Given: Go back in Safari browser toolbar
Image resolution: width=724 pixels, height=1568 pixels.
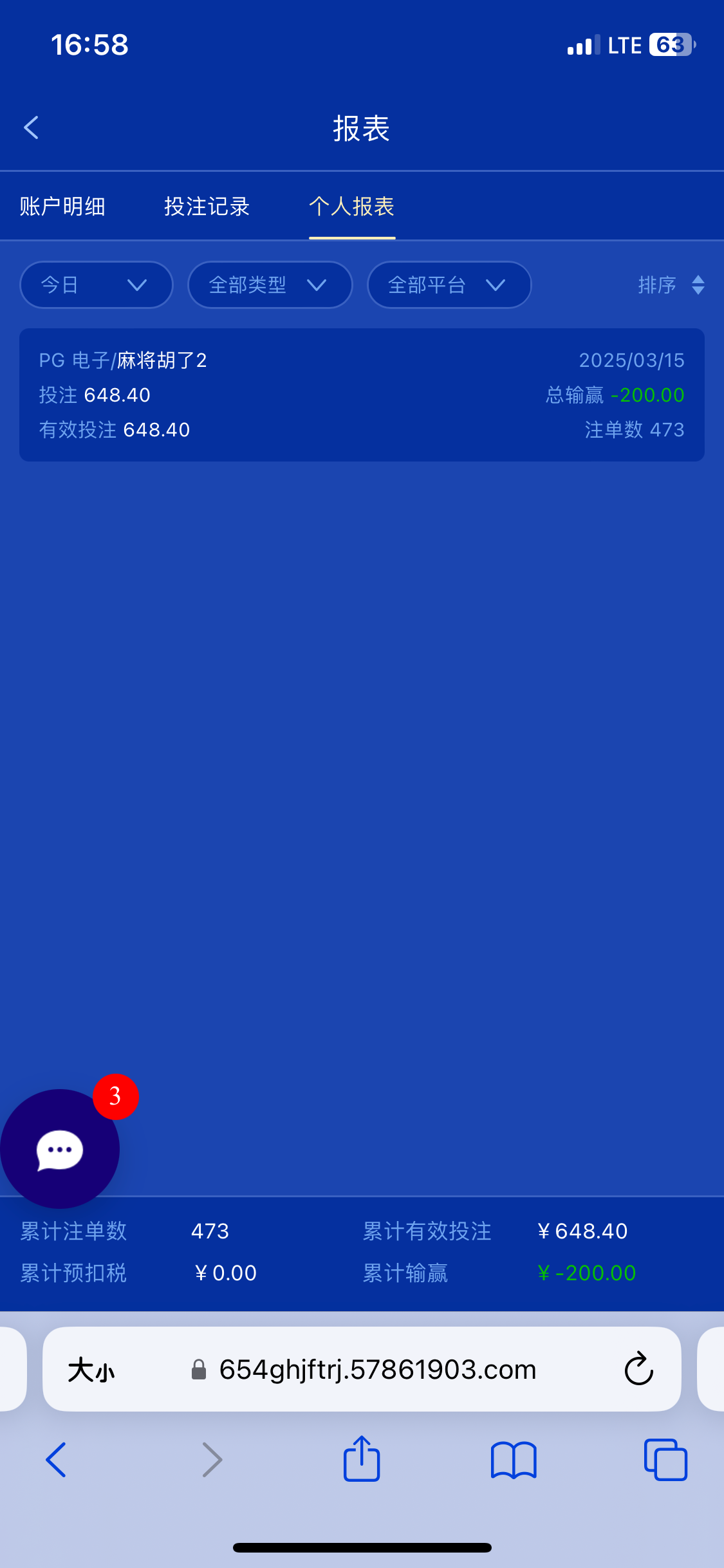Looking at the screenshot, I should pyautogui.click(x=56, y=1460).
